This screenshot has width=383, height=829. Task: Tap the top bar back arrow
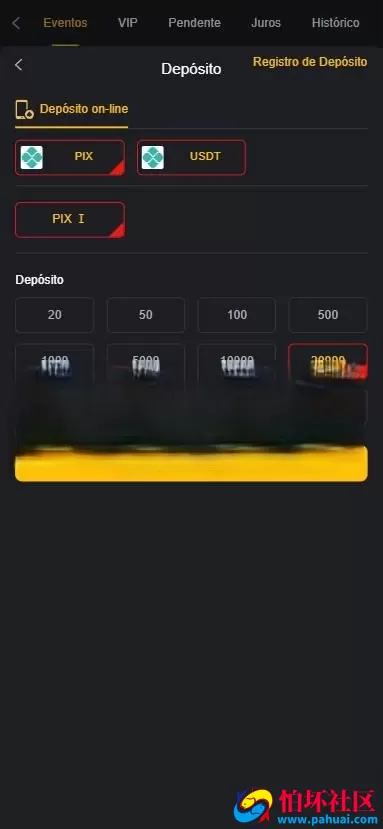click(16, 23)
